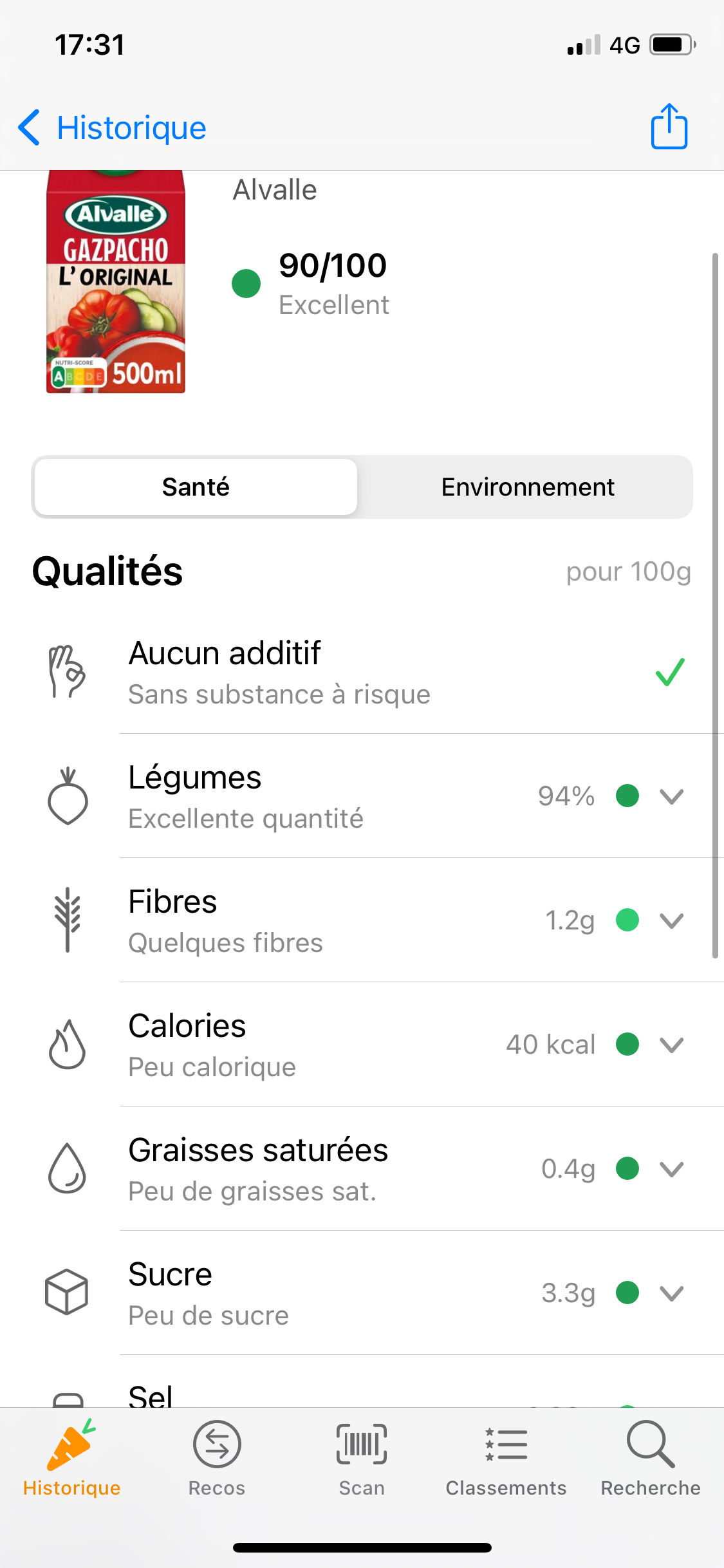Go back to Historique
Image resolution: width=724 pixels, height=1568 pixels.
click(113, 127)
